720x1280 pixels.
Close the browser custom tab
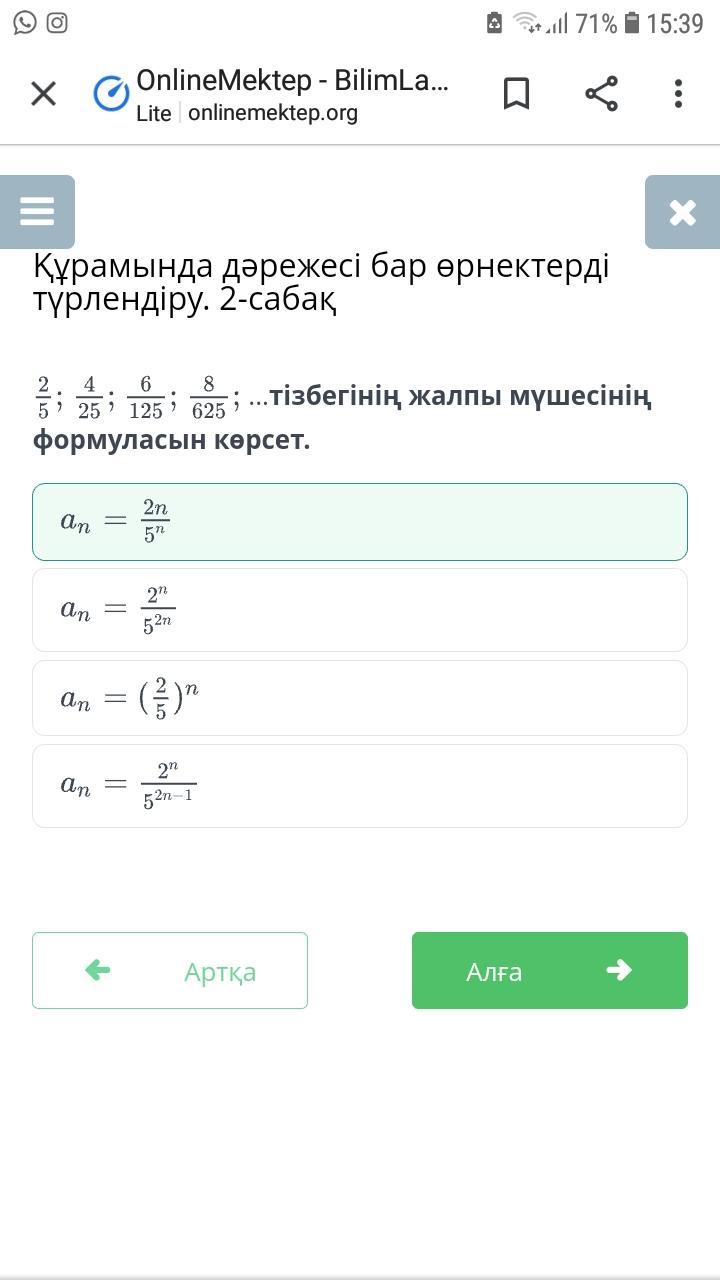click(43, 94)
